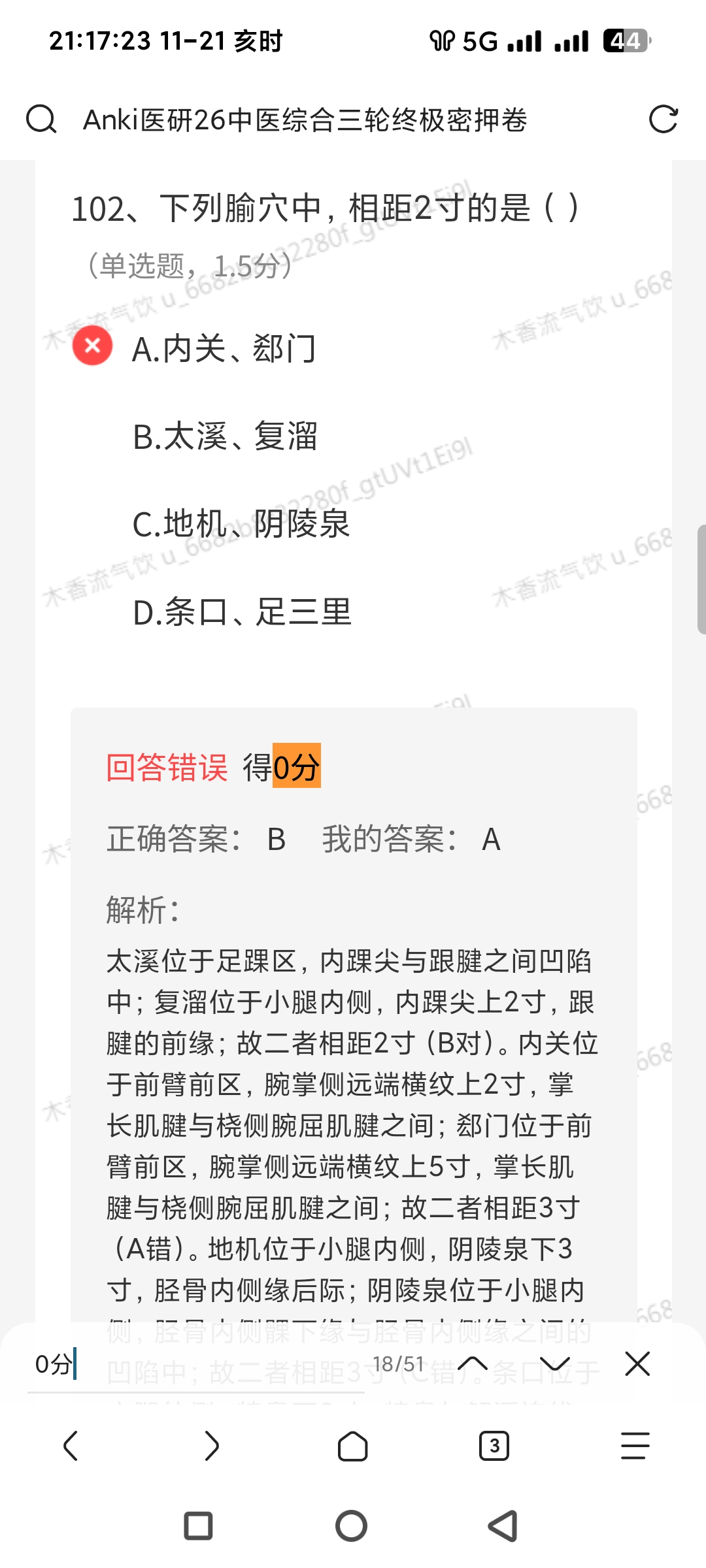The height and width of the screenshot is (1568, 706).
Task: Tap the search magnifier icon
Action: tap(41, 120)
